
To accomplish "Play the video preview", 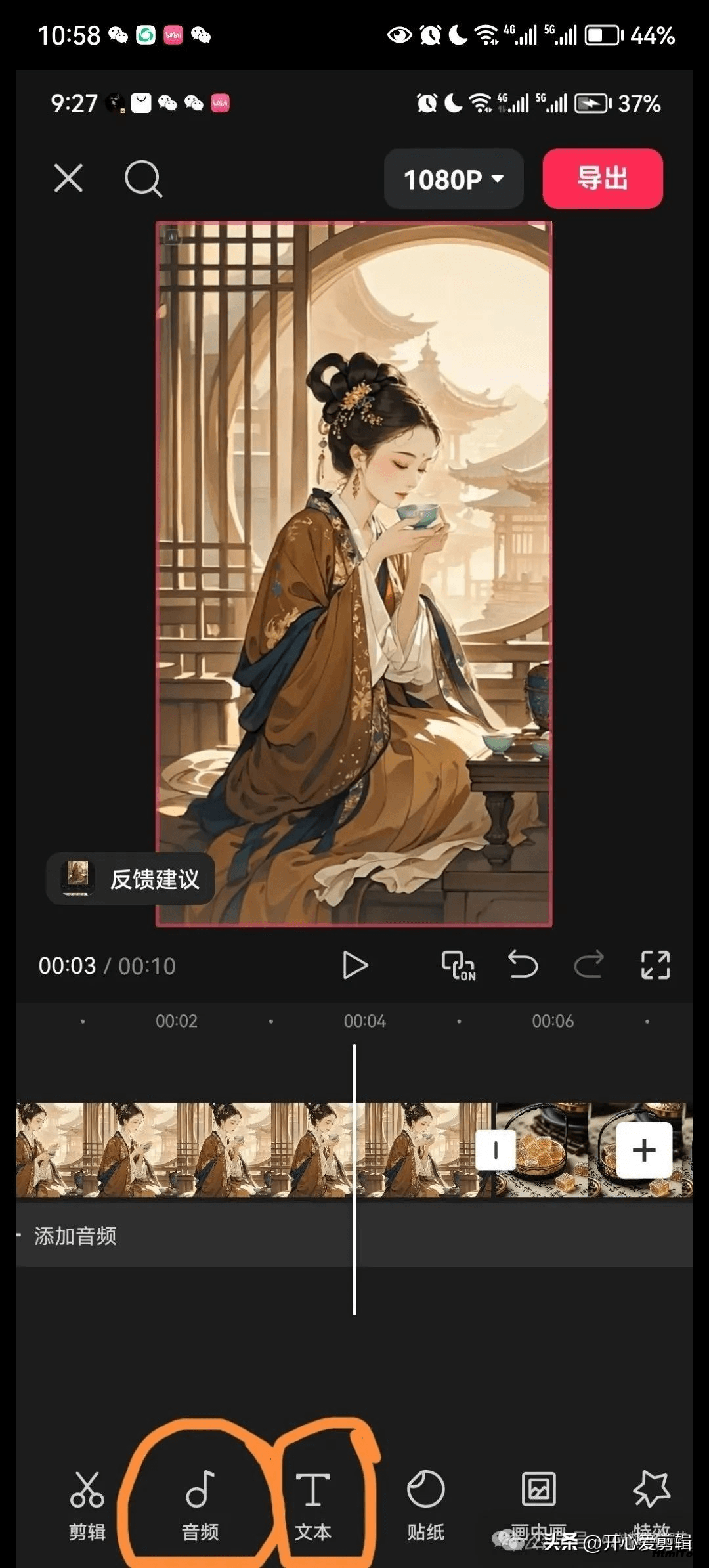I will (355, 965).
